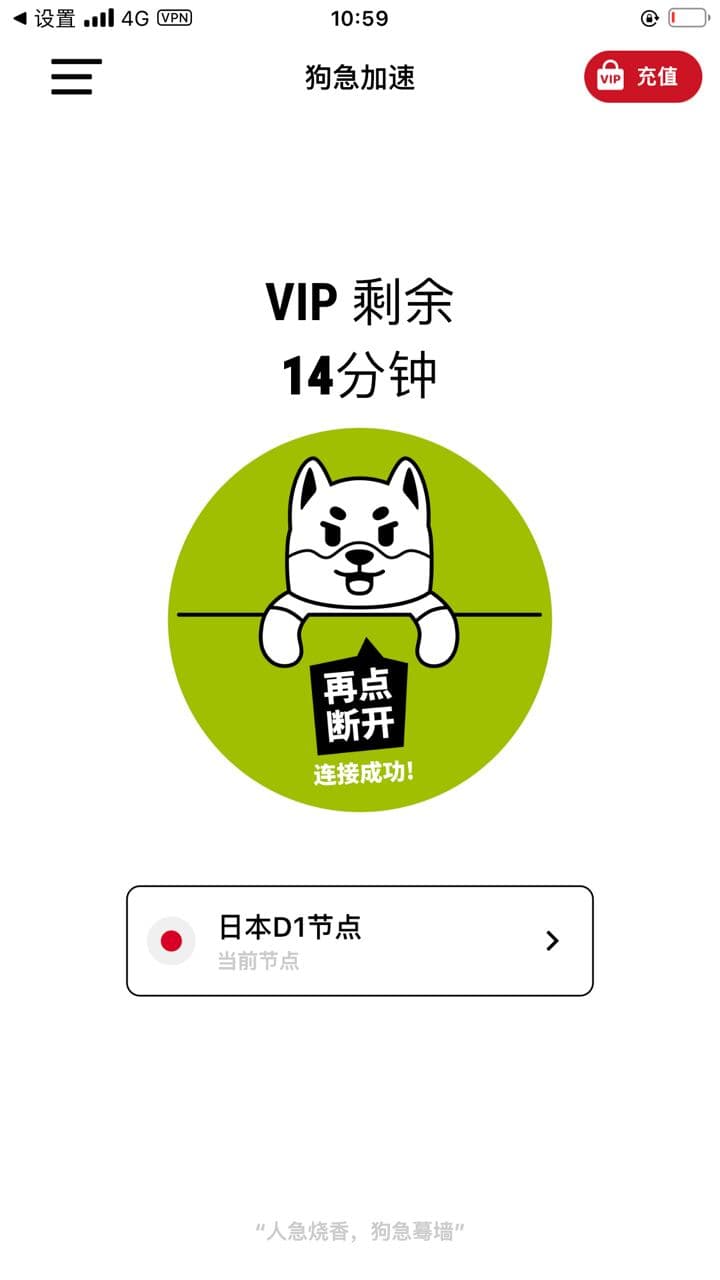720x1280 pixels.
Task: Click the bottom slogan 人急烧香，狗急蓦墙
Action: [360, 1228]
